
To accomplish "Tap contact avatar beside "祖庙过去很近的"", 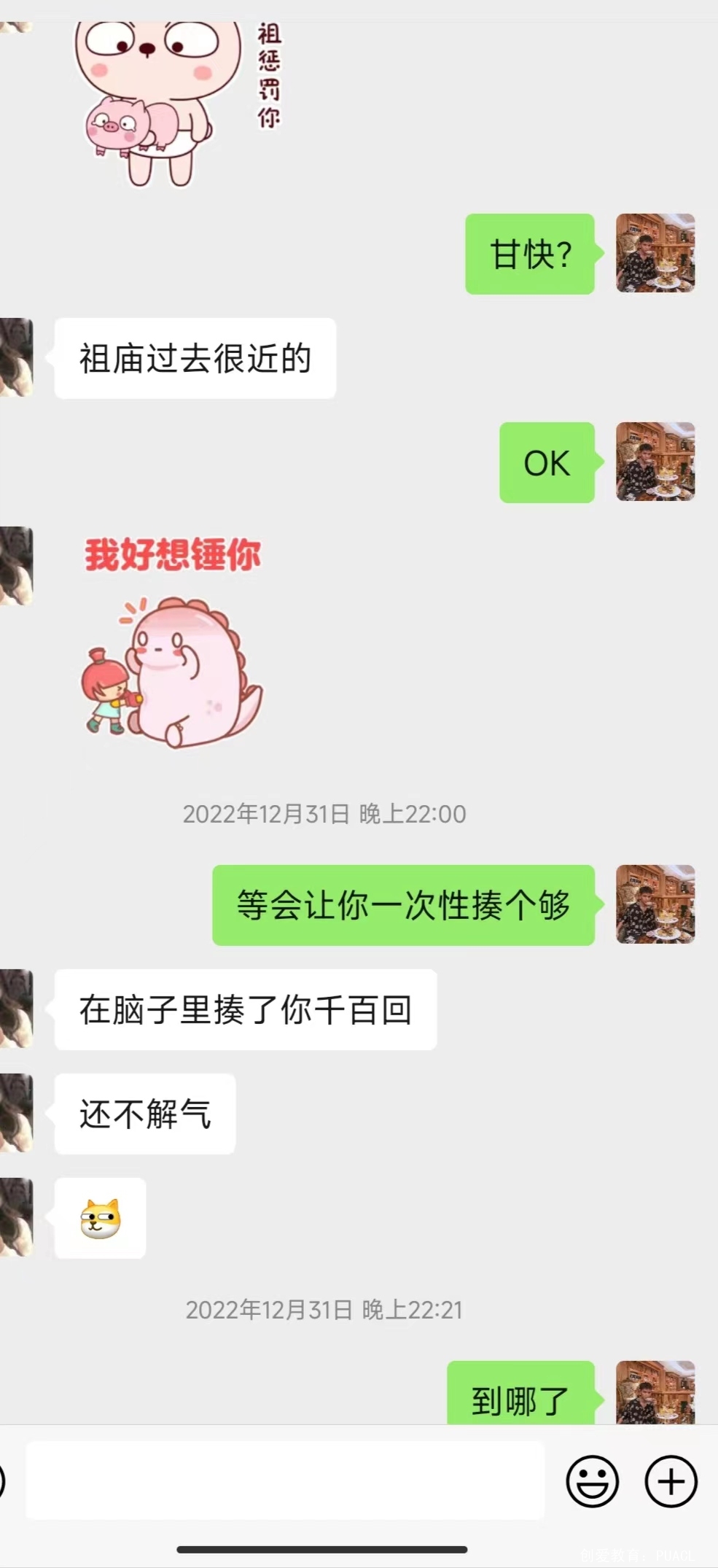I will 16,357.
